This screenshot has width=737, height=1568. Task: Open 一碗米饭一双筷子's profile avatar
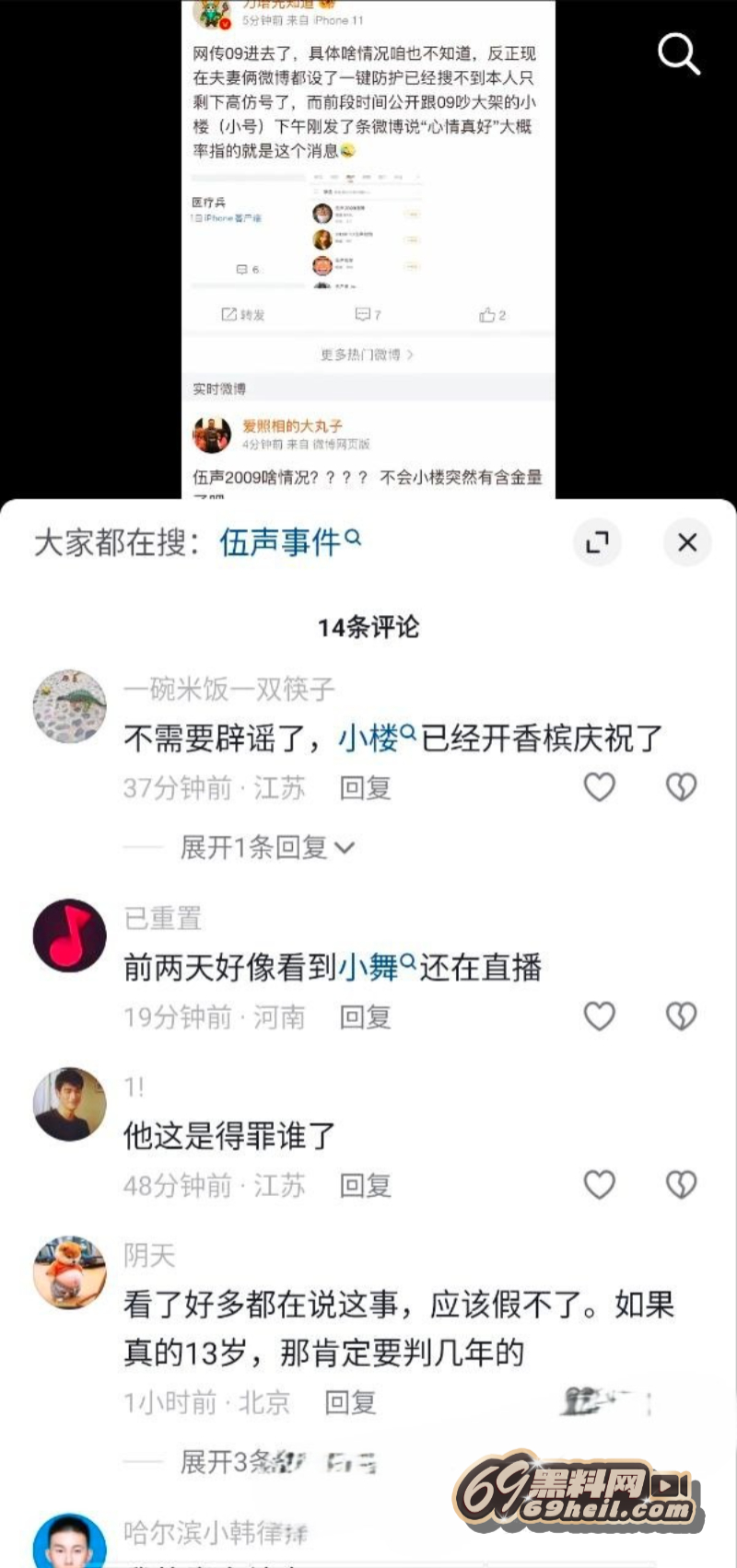(70, 706)
